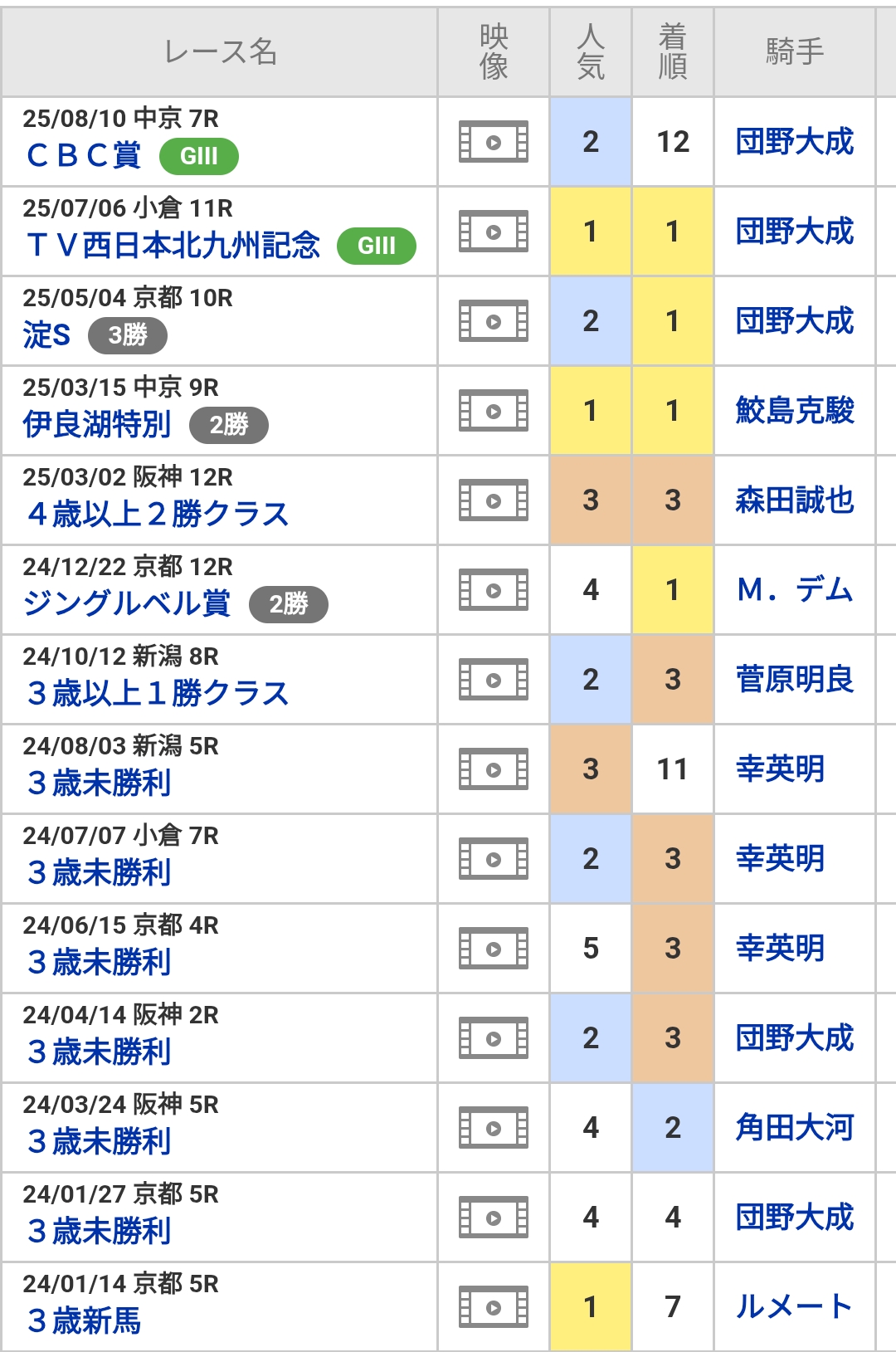
Task: Play the video for CBC賞
Action: point(494,142)
